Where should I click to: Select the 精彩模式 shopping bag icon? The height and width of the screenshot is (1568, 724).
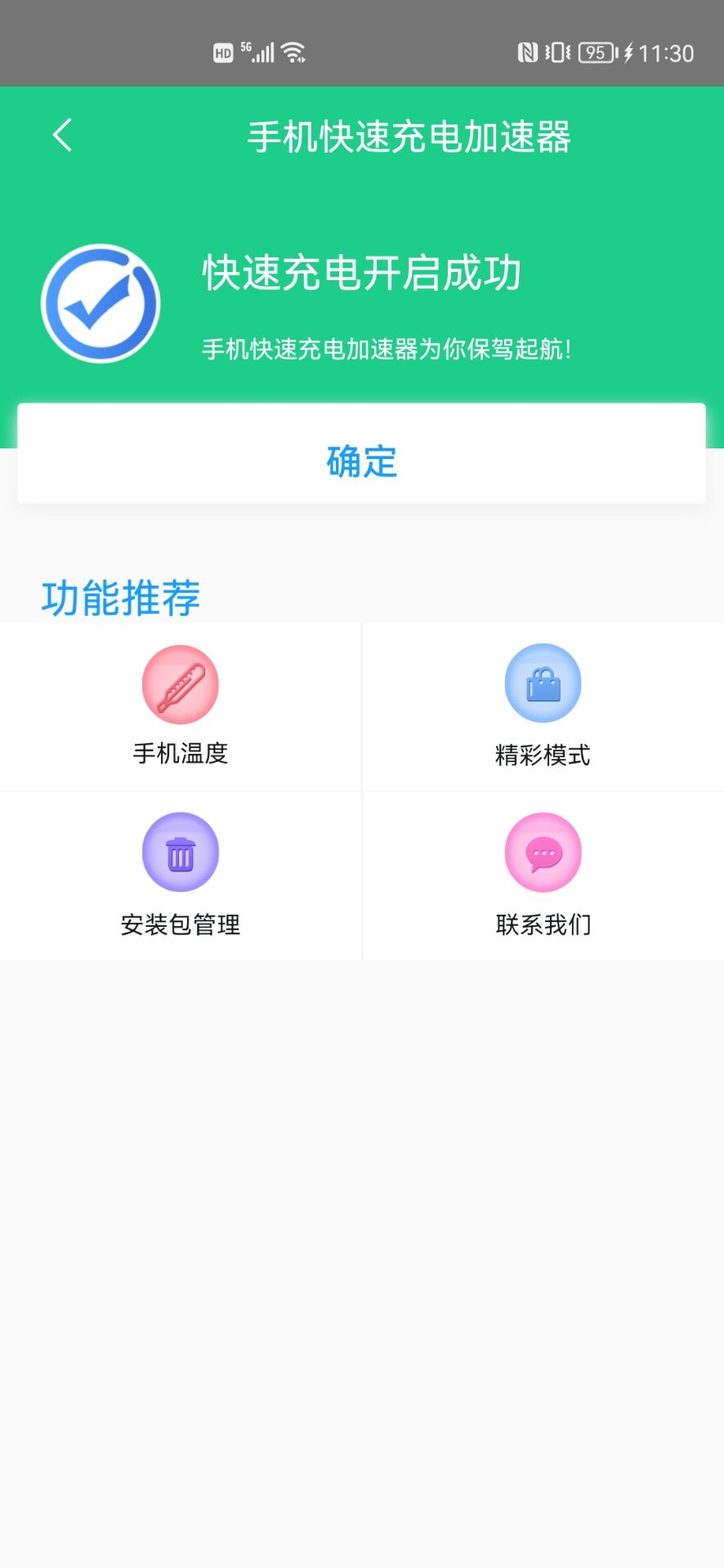[x=543, y=684]
